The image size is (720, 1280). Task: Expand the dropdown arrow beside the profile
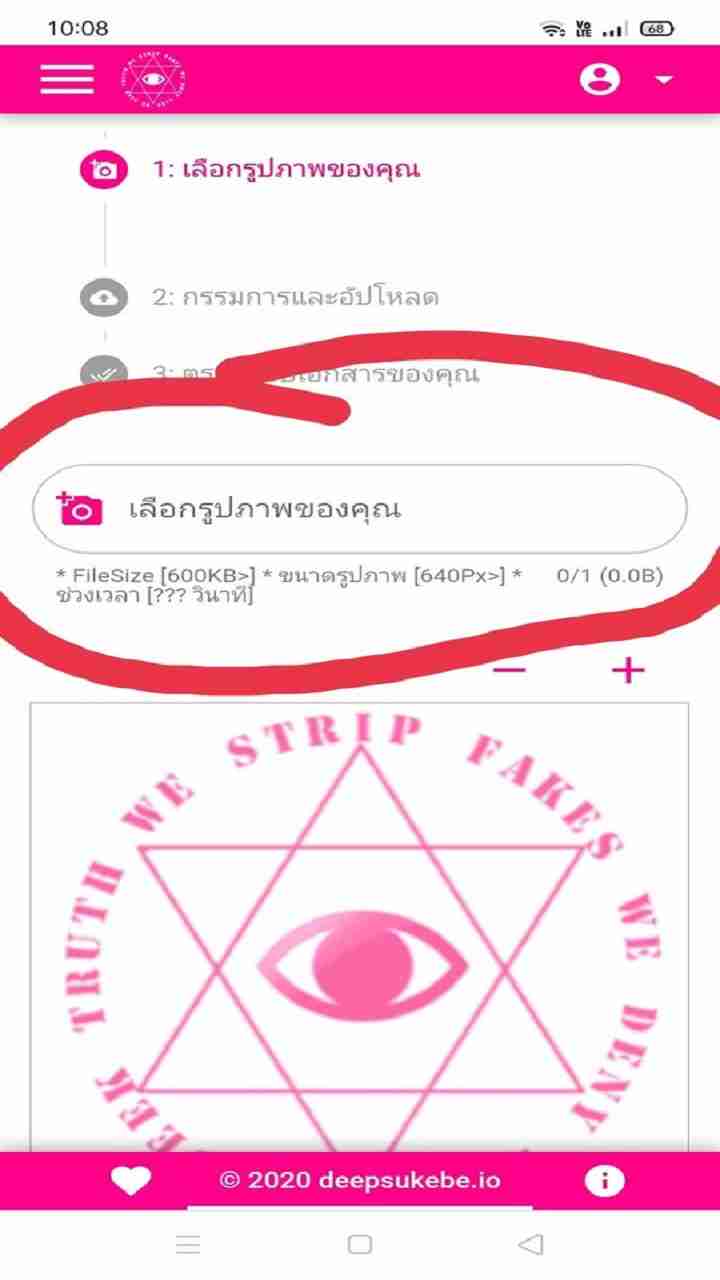pyautogui.click(x=665, y=80)
